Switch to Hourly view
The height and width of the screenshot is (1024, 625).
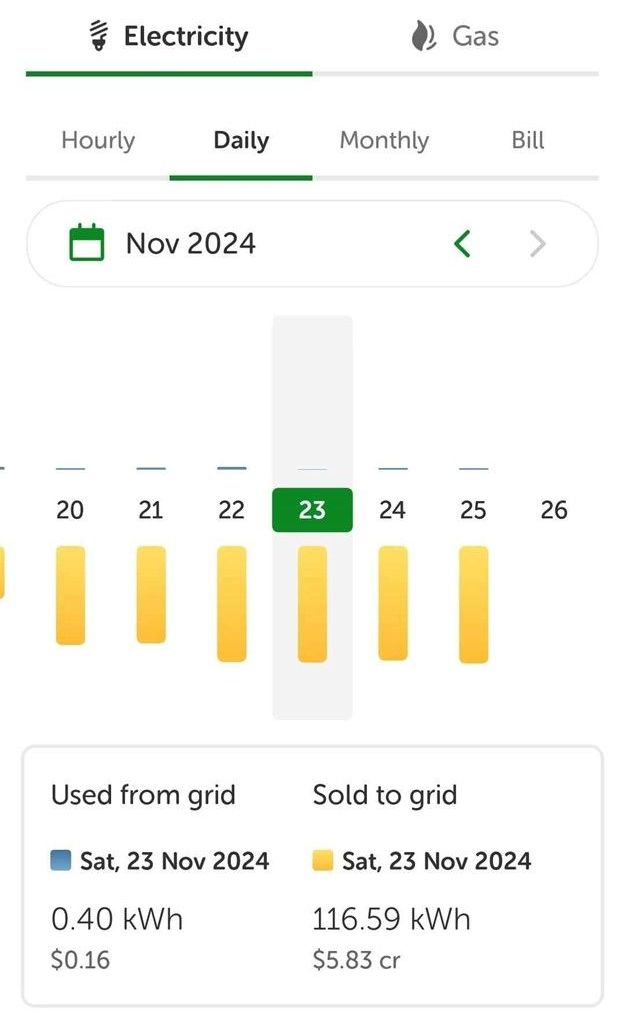[x=98, y=140]
